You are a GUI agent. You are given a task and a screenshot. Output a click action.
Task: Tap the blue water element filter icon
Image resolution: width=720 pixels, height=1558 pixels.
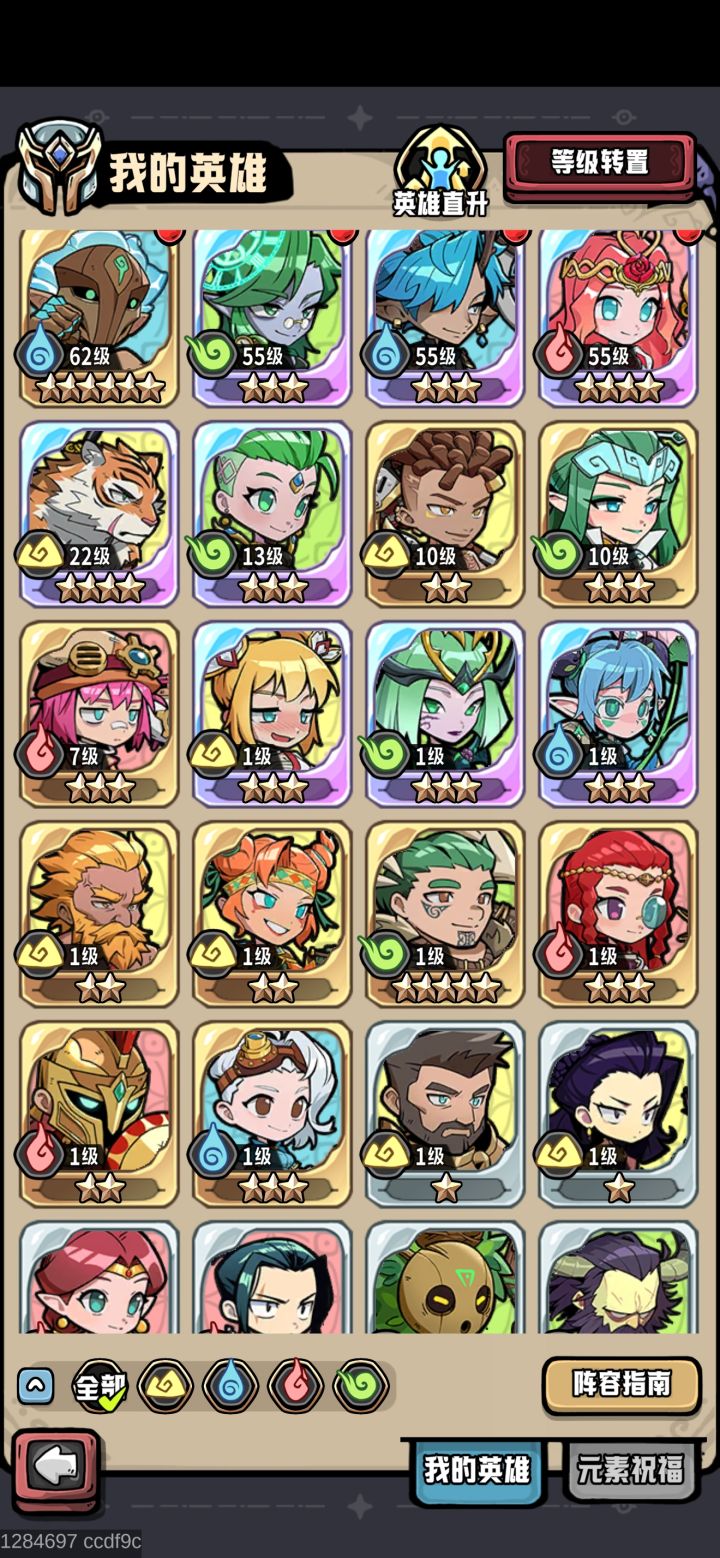[230, 1387]
